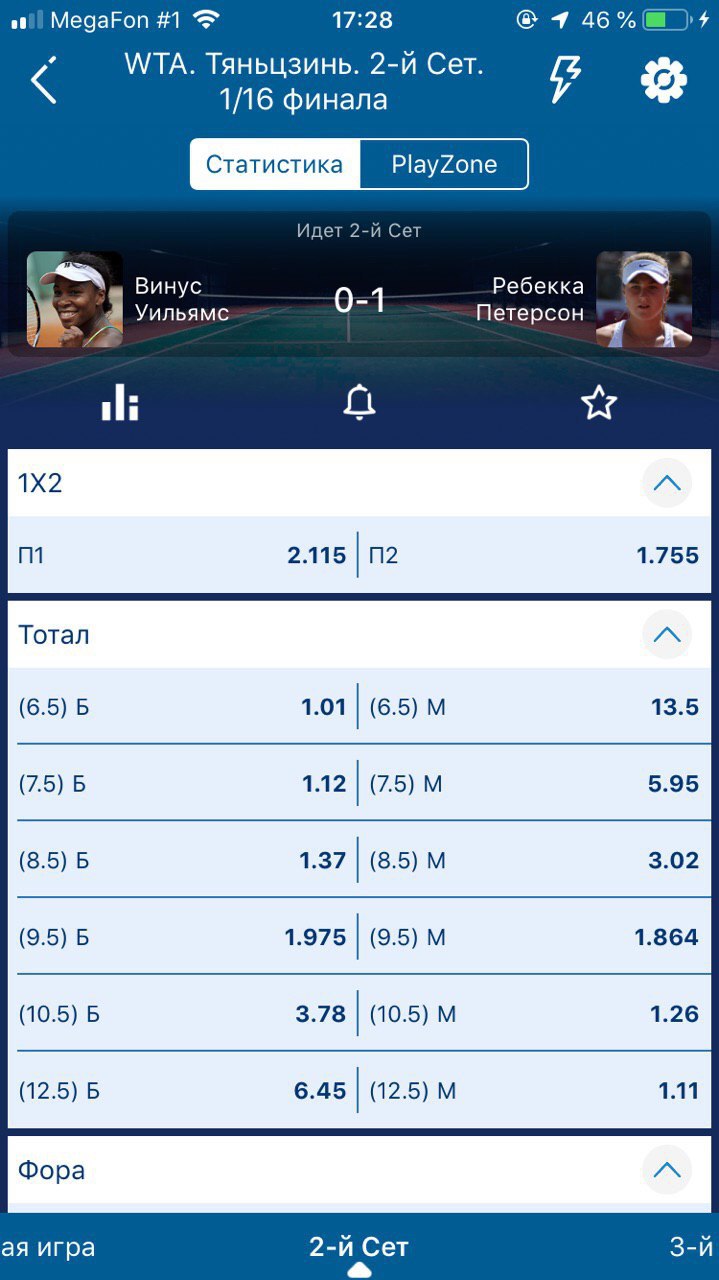Enable notifications with the bell icon

(359, 403)
